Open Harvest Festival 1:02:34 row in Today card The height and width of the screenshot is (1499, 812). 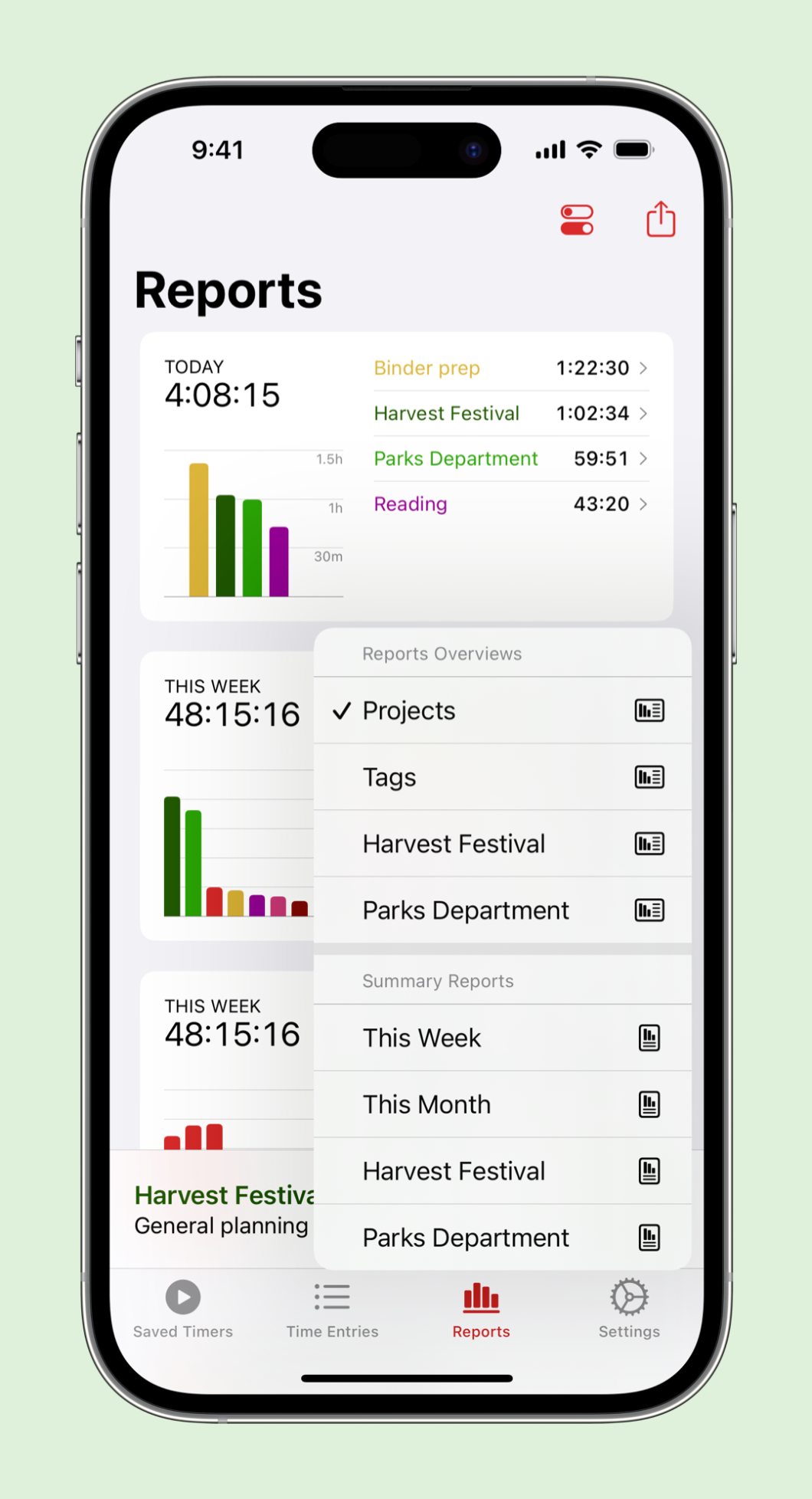(510, 414)
